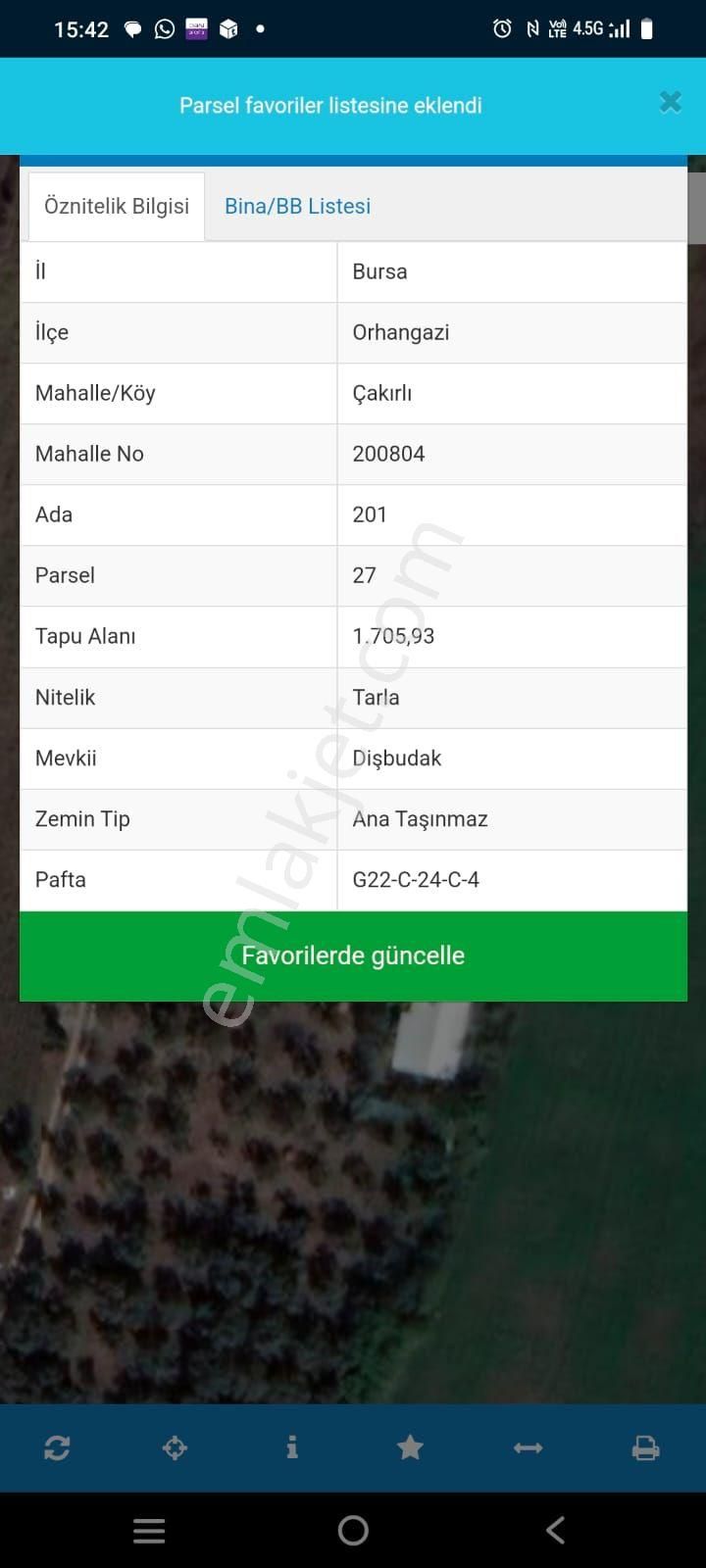Tap the Favorilerde güncelle button
Screen dimensions: 706x1568
pos(353,955)
